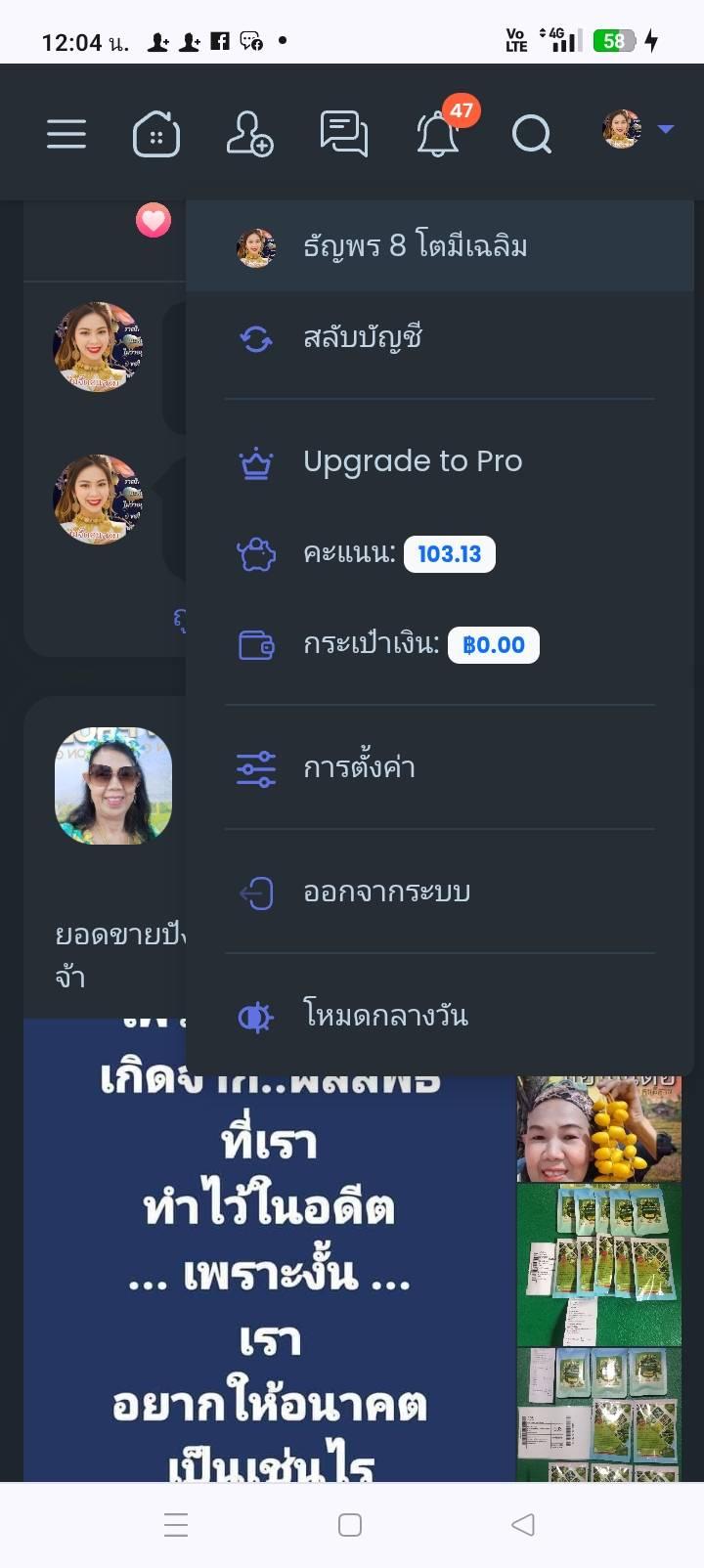This screenshot has height=1568, width=704.
Task: Open the search icon
Action: (532, 133)
